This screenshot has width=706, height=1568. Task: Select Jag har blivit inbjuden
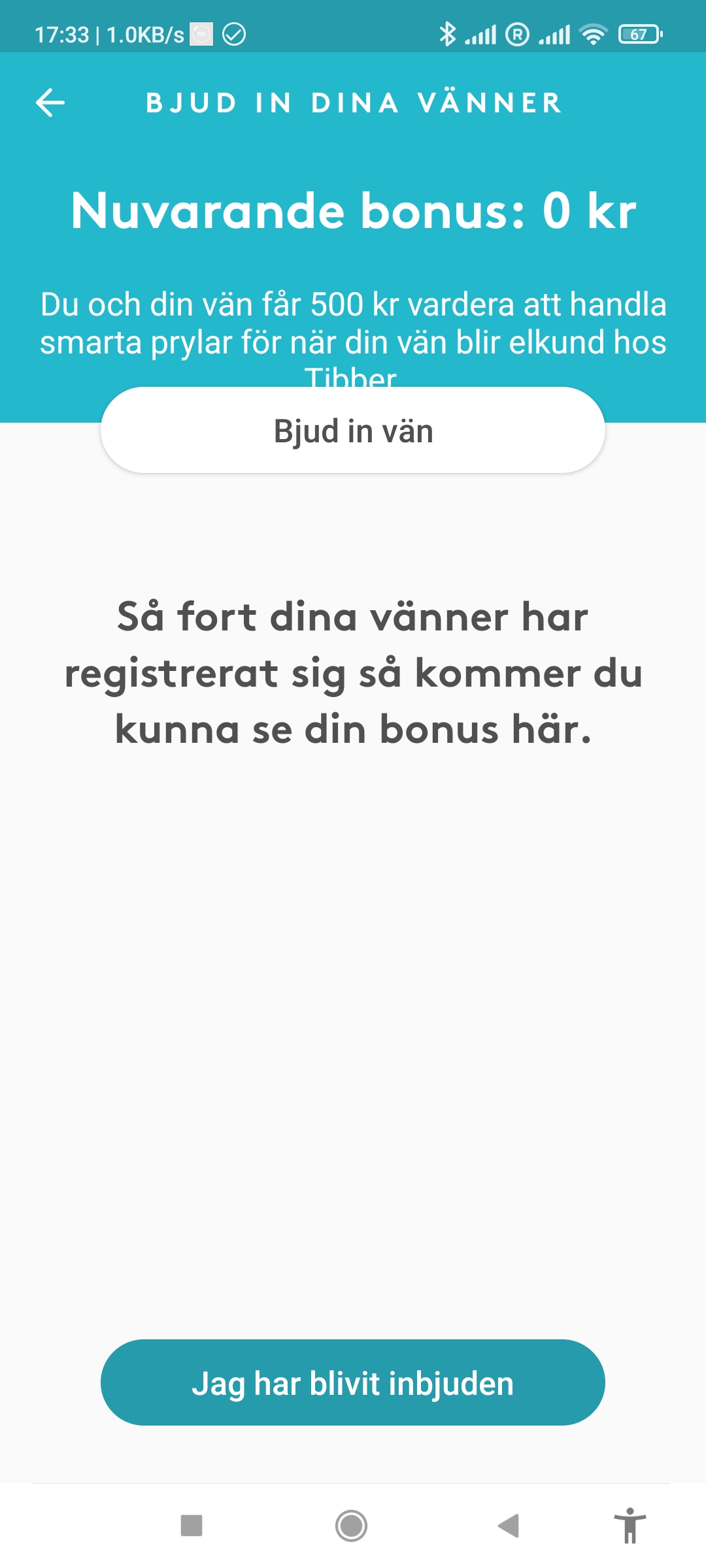point(353,1383)
